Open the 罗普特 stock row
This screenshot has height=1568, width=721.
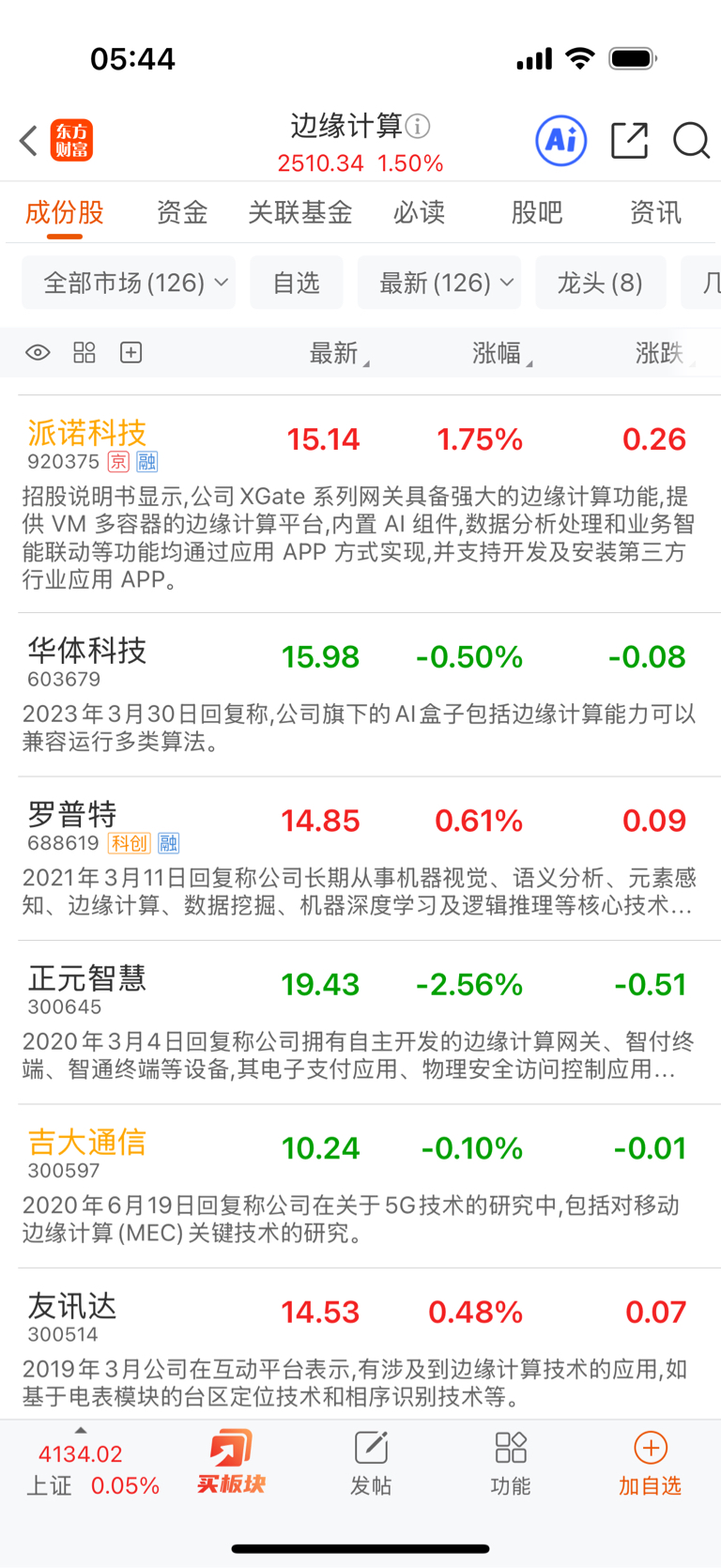pos(360,859)
